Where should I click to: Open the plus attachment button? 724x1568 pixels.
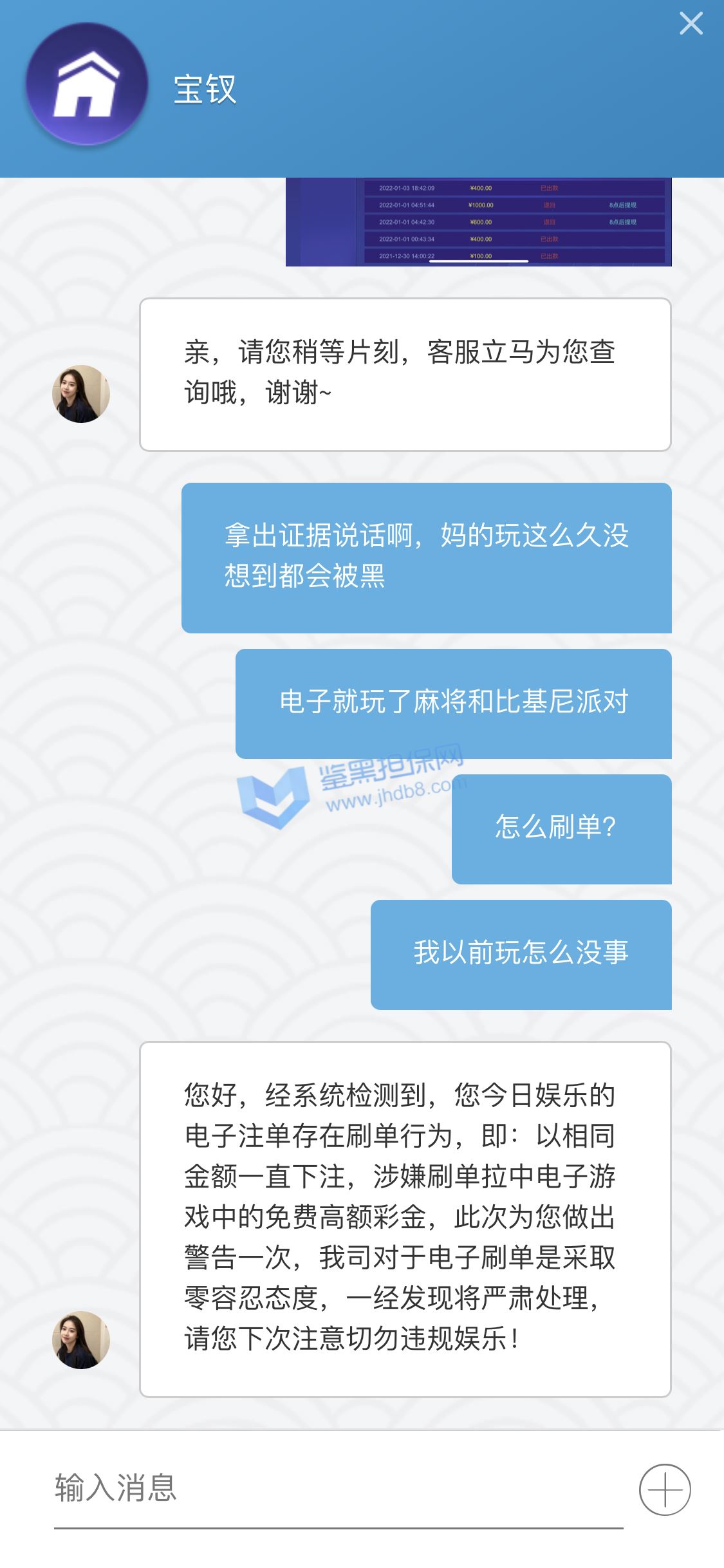(x=665, y=1489)
